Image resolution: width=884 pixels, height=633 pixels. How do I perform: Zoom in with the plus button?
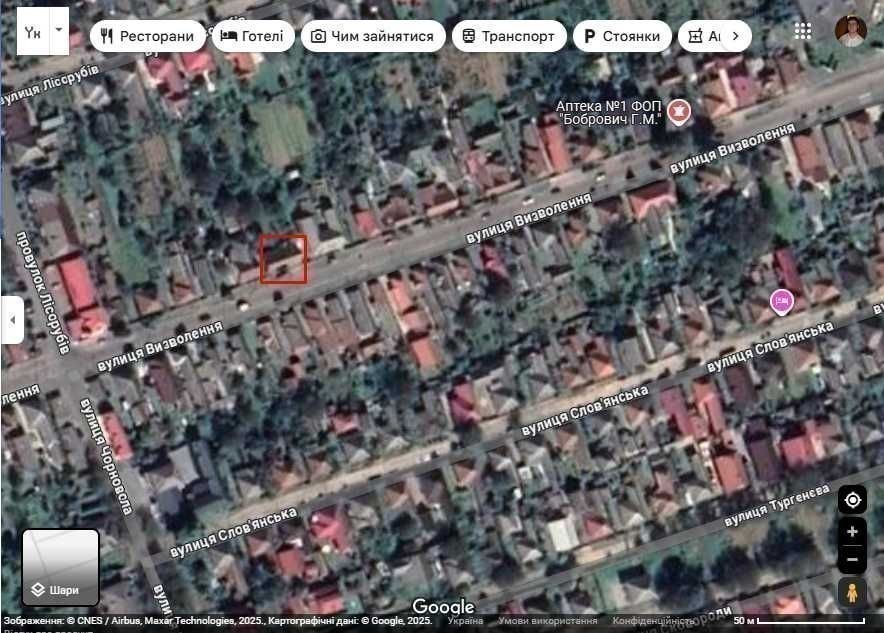(852, 532)
